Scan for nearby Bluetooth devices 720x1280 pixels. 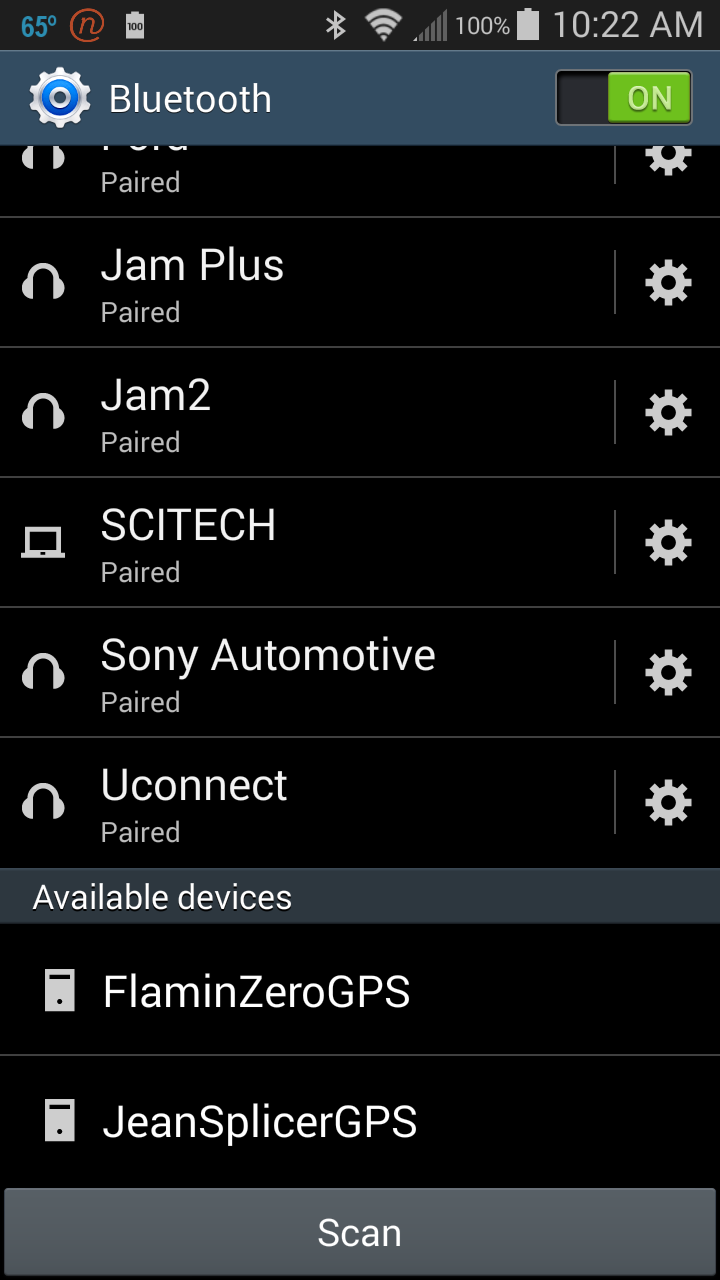[360, 1233]
